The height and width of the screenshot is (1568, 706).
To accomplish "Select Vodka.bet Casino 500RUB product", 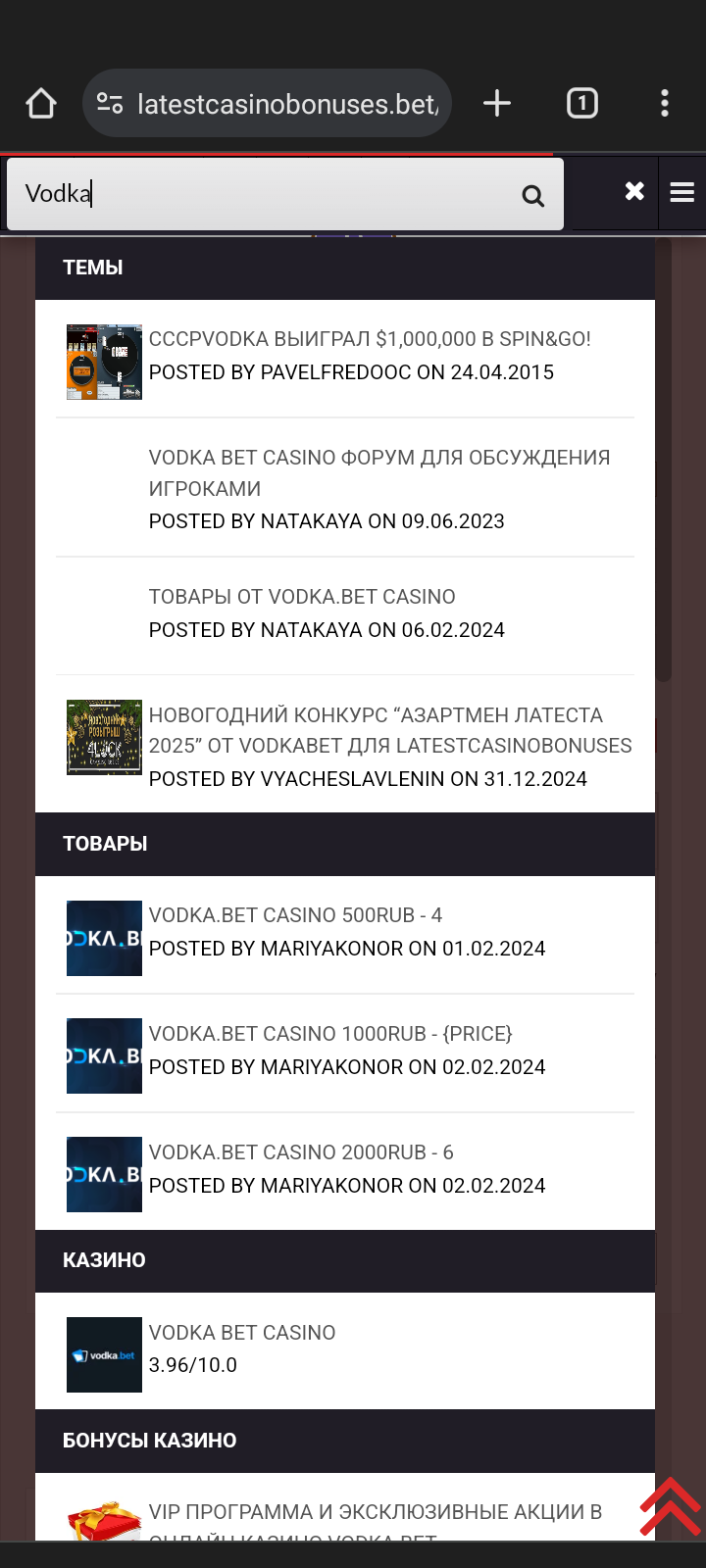I will [x=295, y=915].
